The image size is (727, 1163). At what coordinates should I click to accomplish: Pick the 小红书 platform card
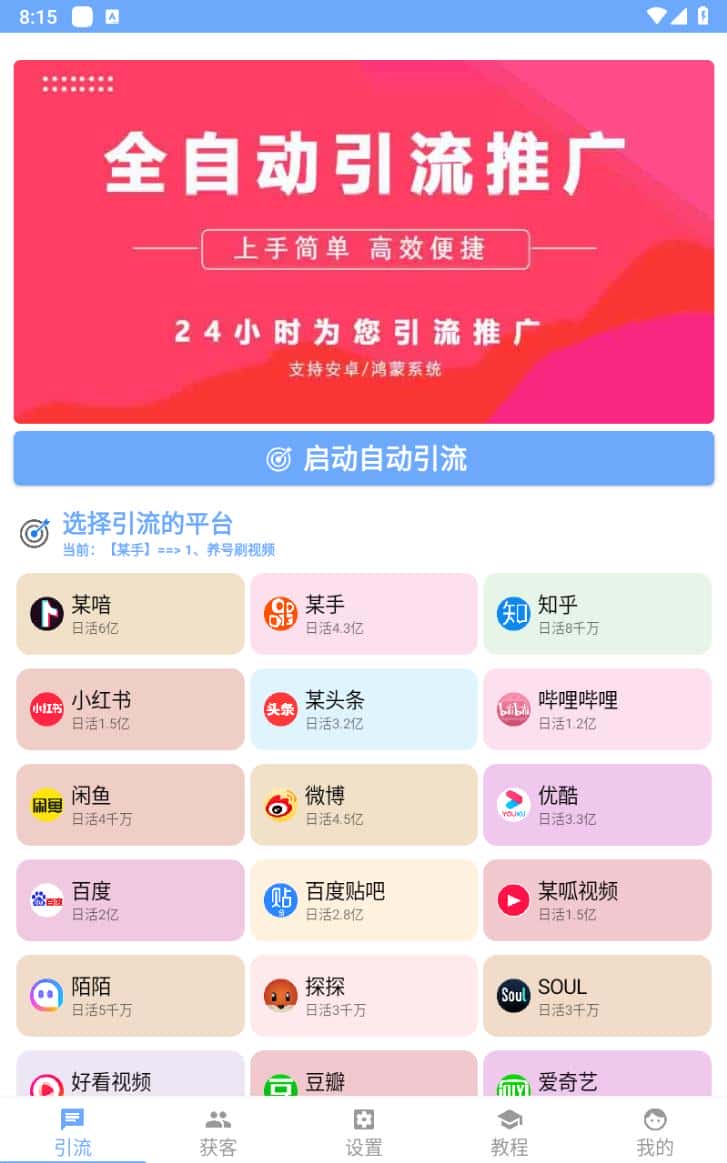[130, 709]
